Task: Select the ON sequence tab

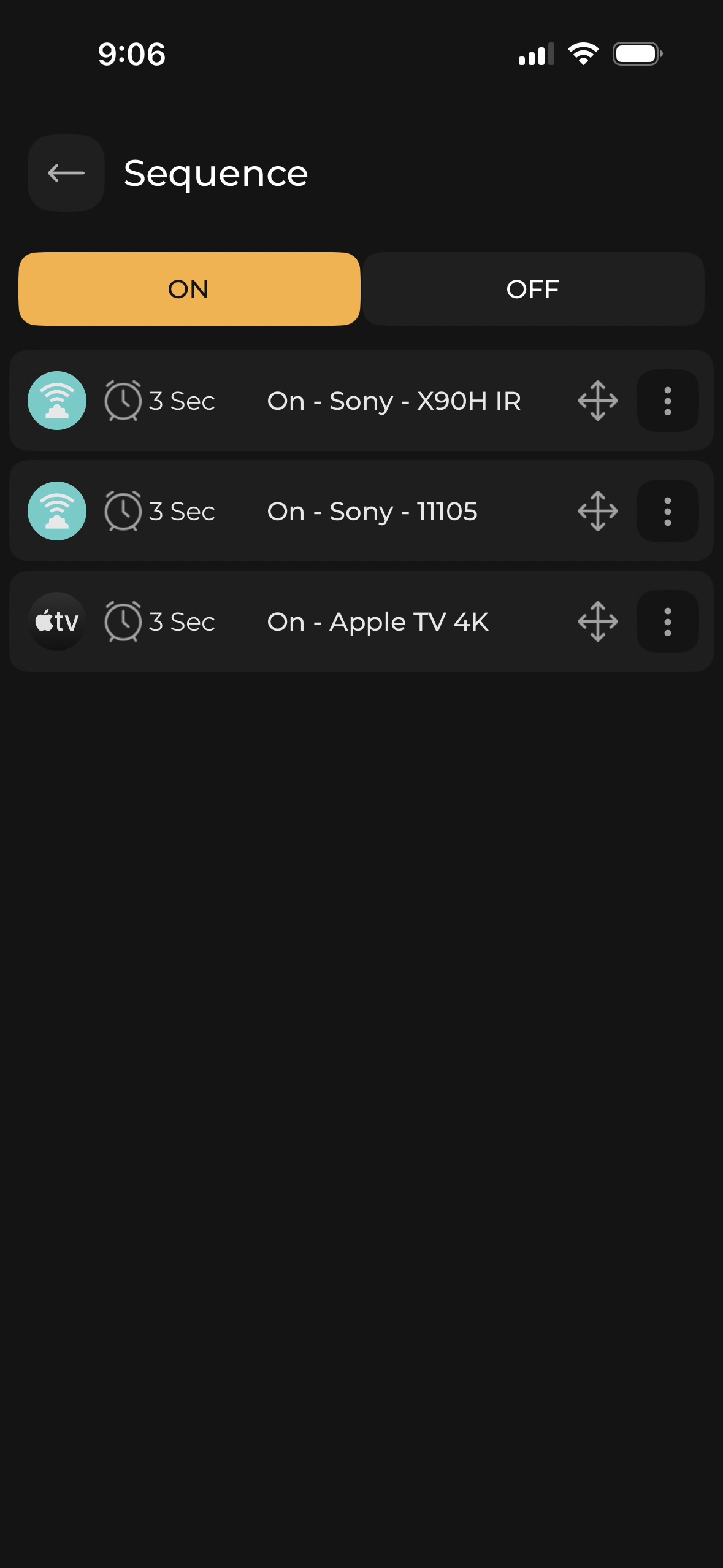Action: 189,289
